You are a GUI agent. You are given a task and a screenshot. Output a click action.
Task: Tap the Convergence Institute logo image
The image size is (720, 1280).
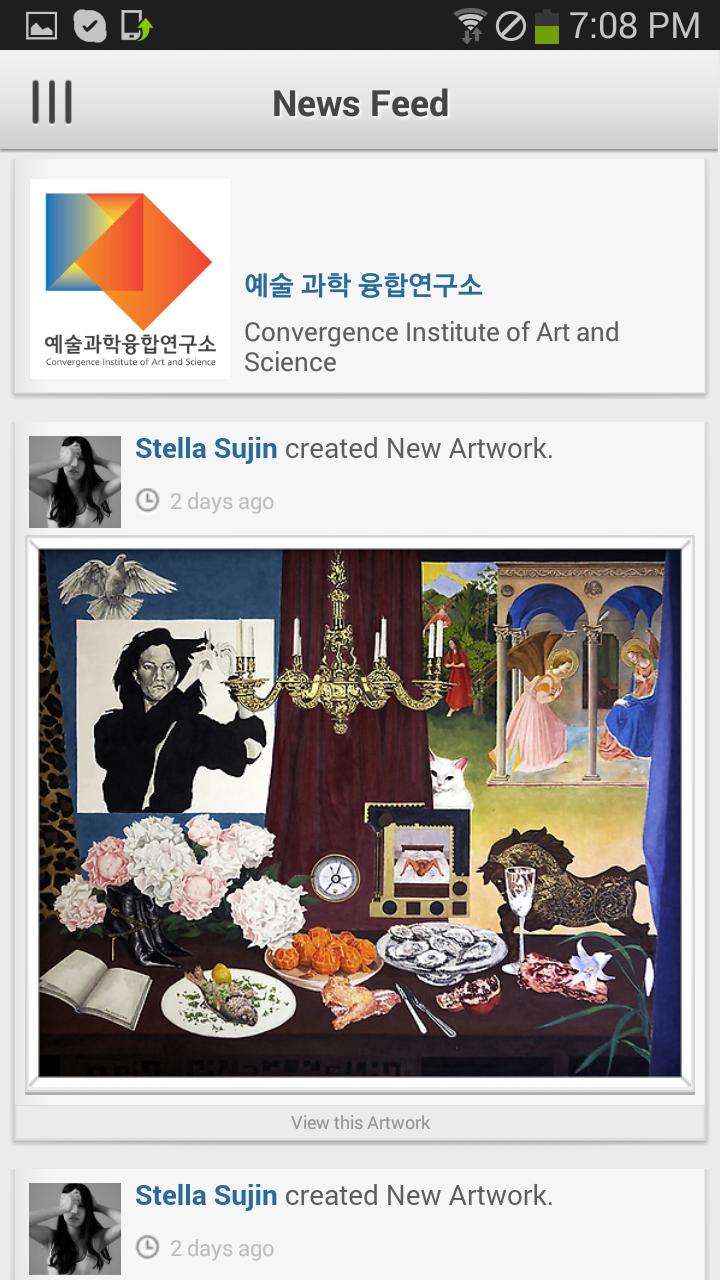(x=130, y=279)
